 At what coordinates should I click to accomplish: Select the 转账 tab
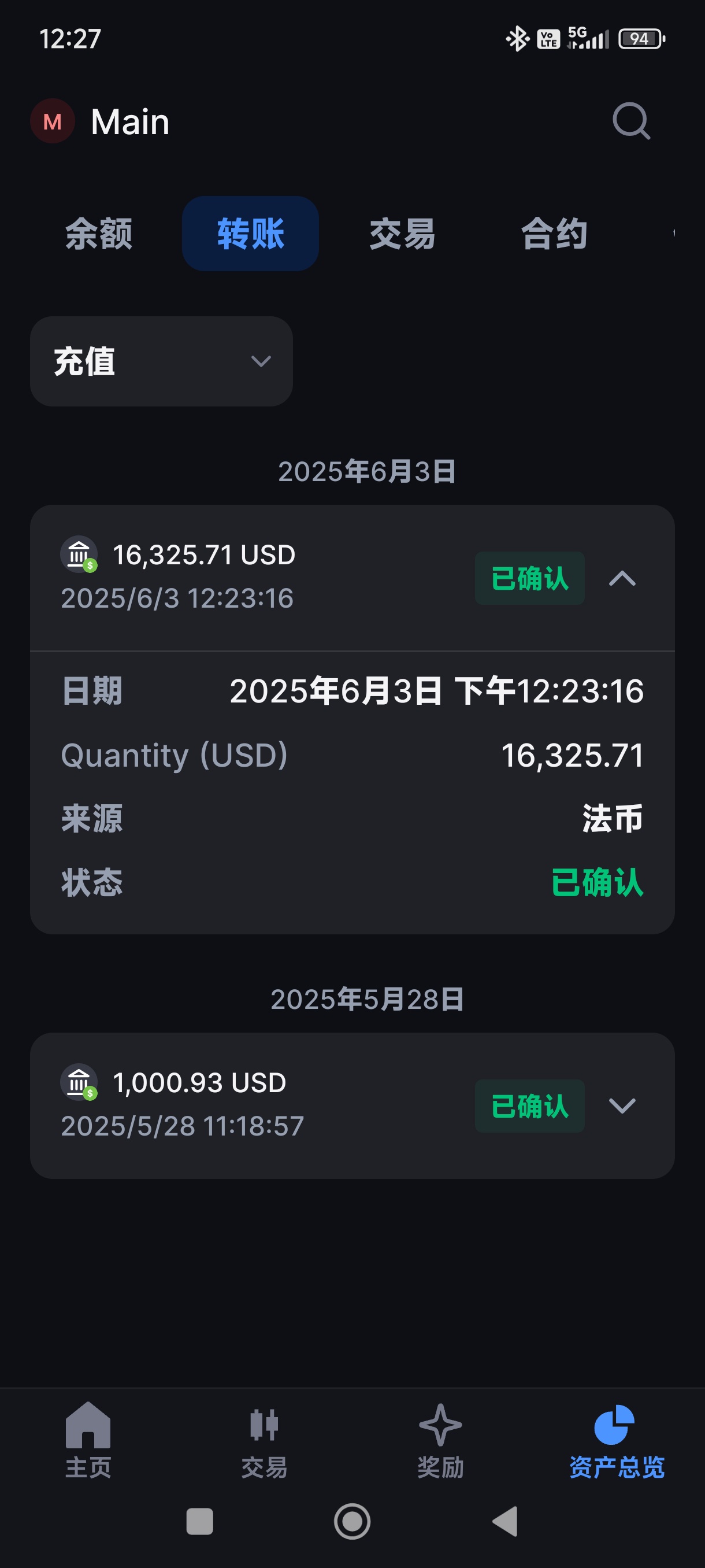point(250,234)
